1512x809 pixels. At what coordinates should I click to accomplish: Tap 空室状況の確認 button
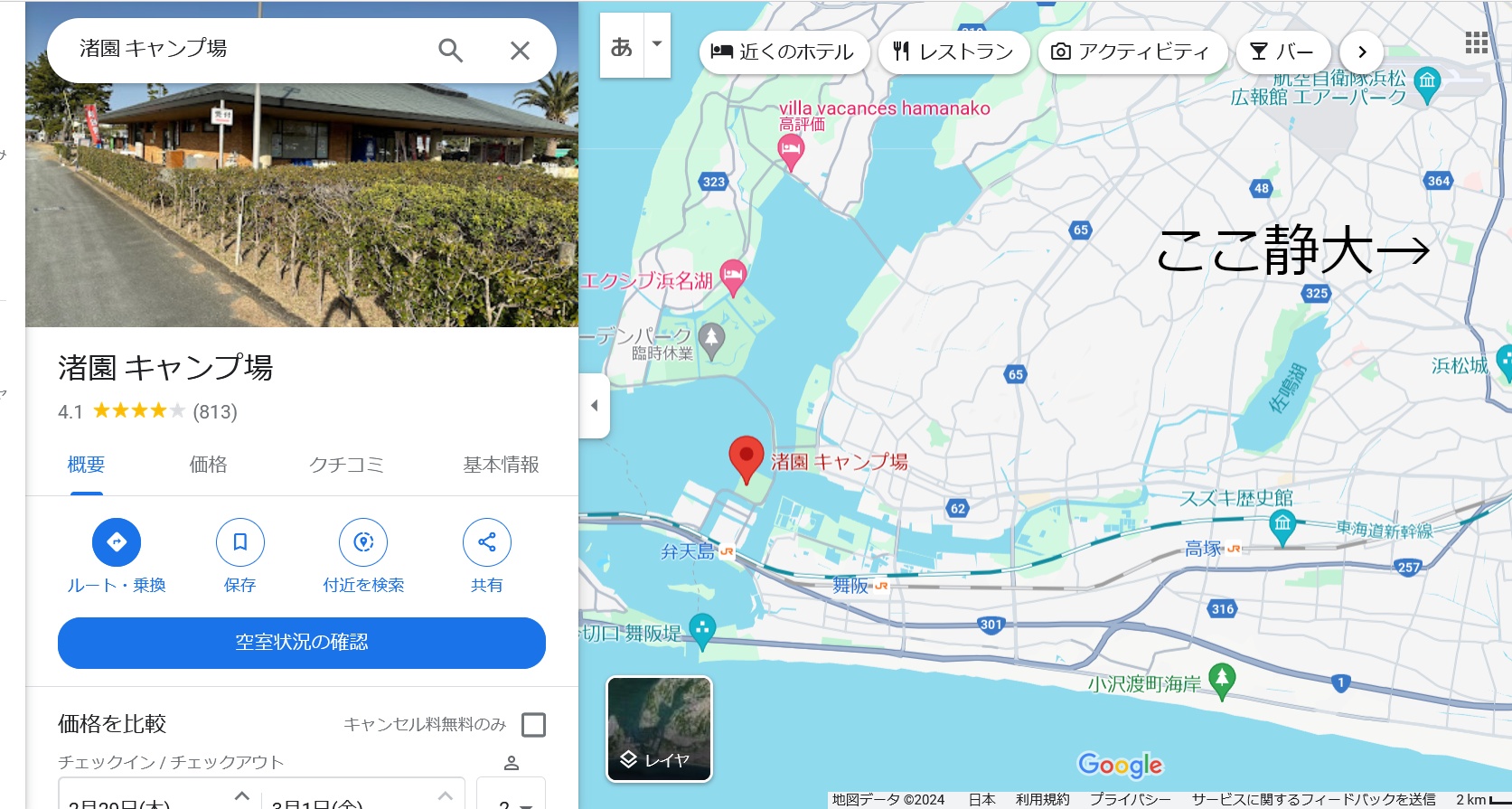[x=301, y=643]
